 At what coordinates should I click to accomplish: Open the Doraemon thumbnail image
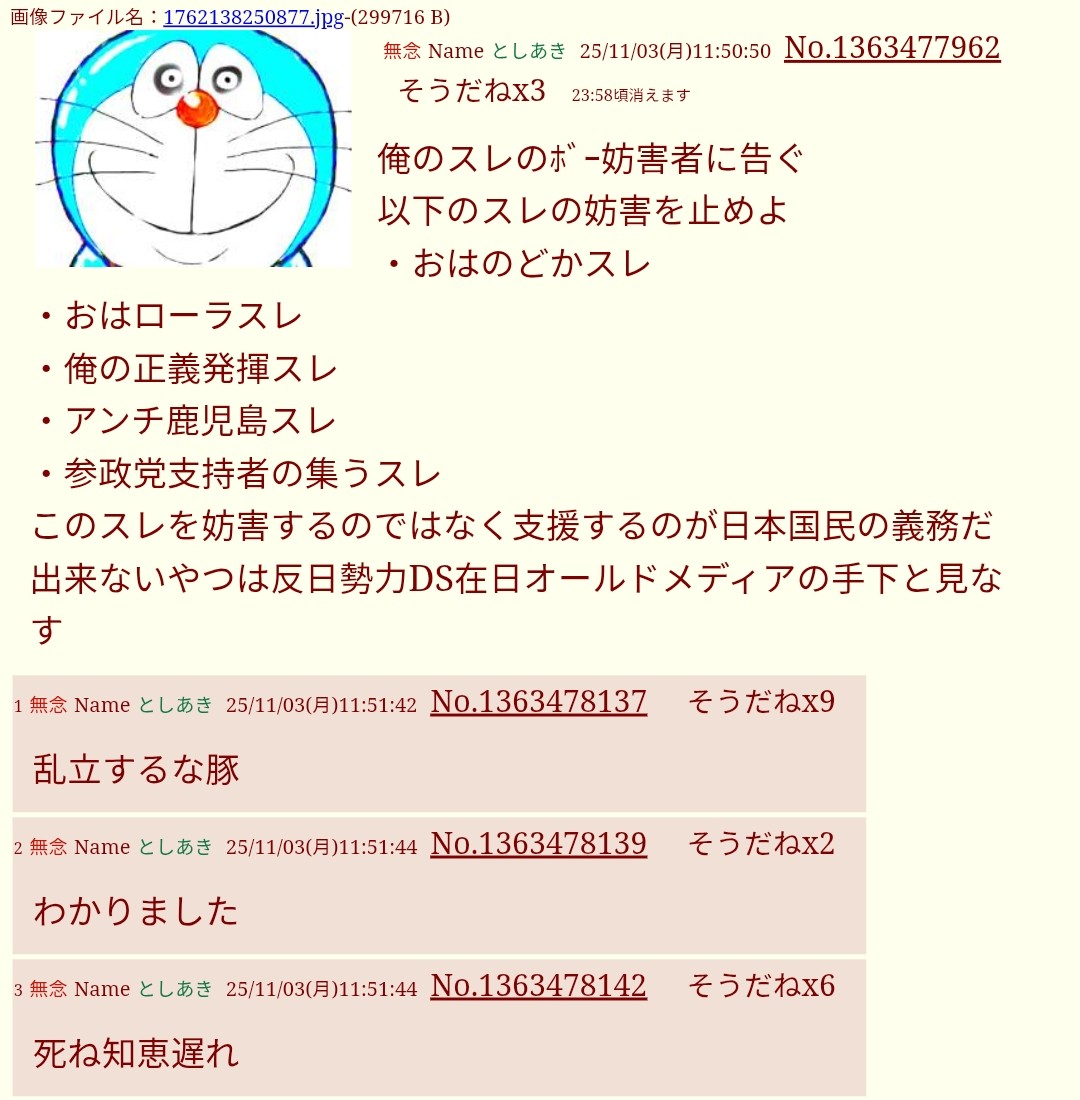(193, 148)
